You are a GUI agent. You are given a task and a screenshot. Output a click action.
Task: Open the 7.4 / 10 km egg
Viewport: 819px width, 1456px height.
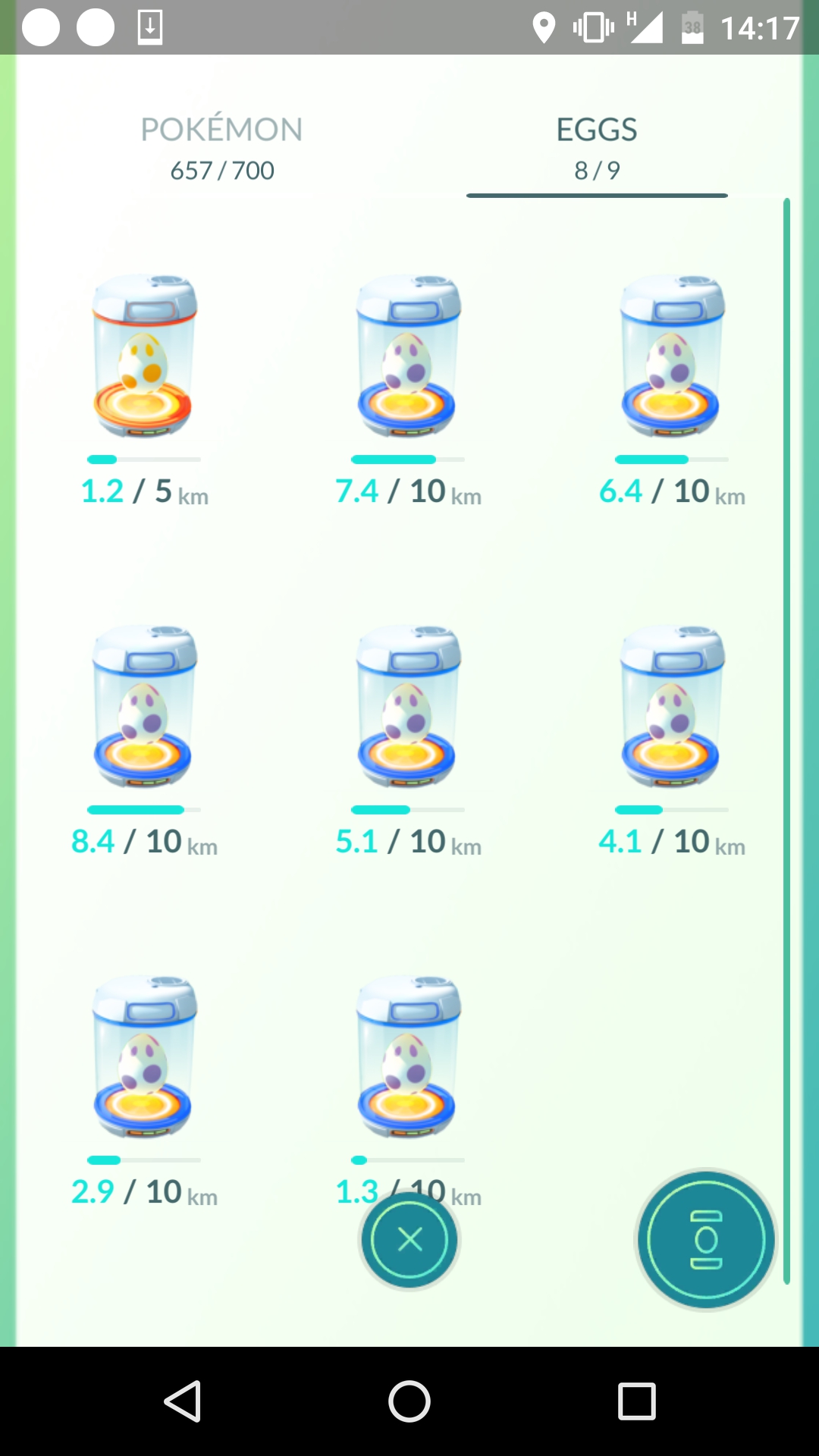[x=408, y=356]
